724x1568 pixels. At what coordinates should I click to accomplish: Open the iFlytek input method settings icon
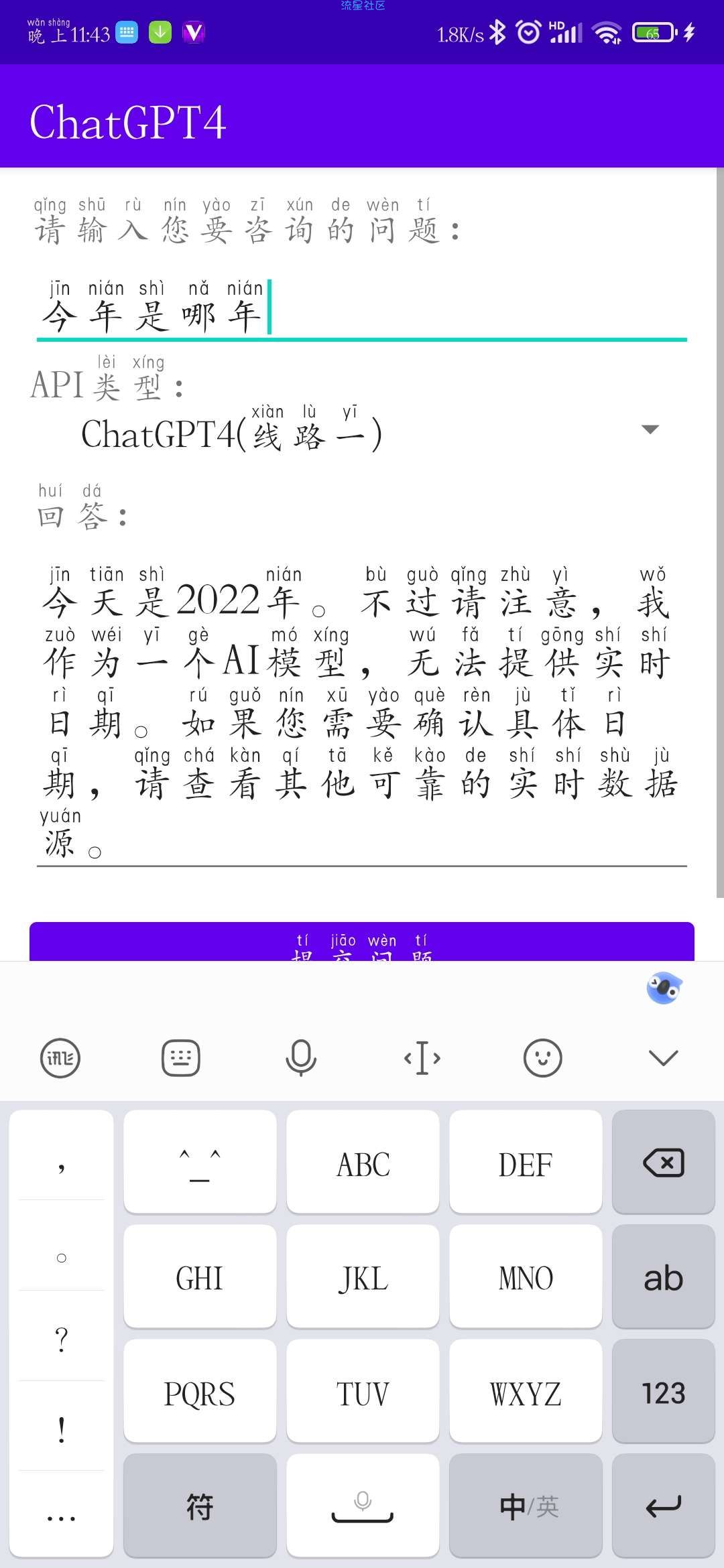60,1058
